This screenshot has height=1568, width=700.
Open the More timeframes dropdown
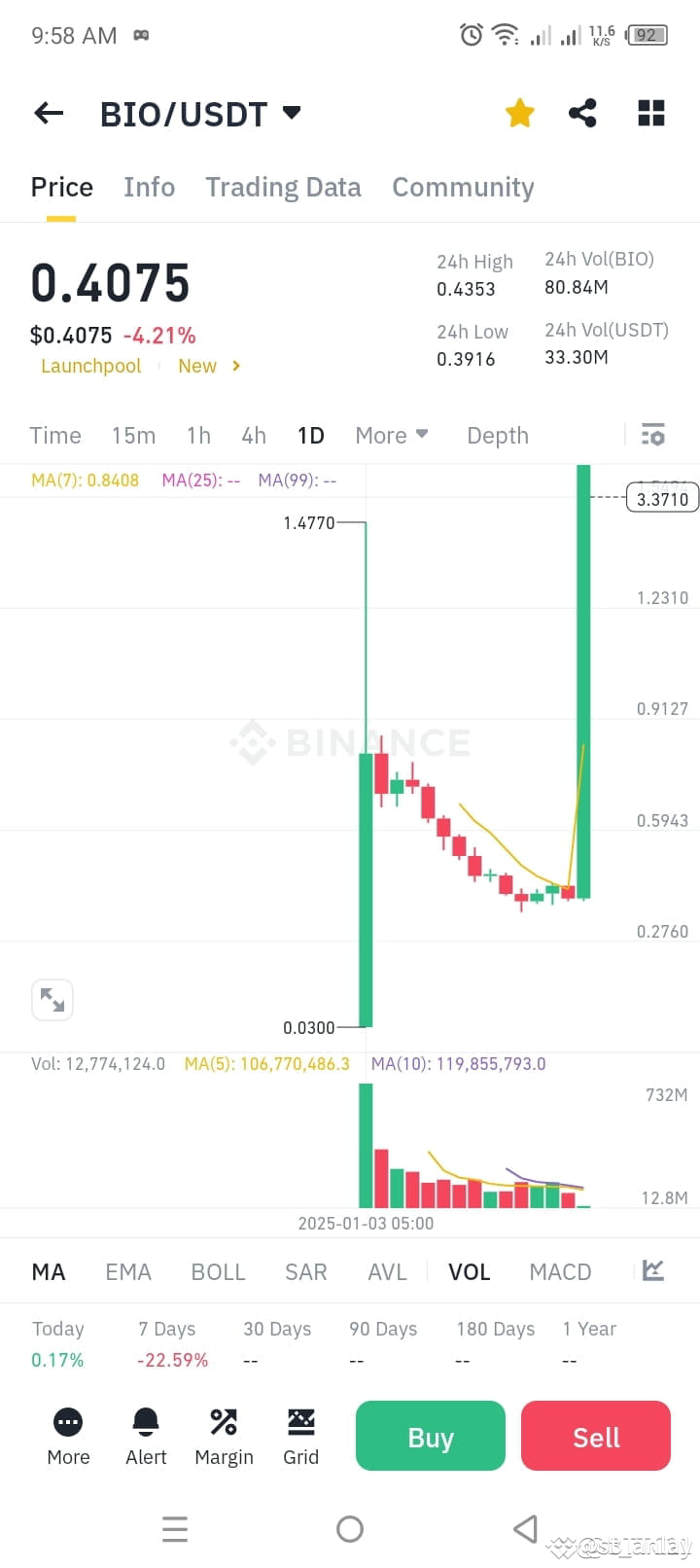391,435
